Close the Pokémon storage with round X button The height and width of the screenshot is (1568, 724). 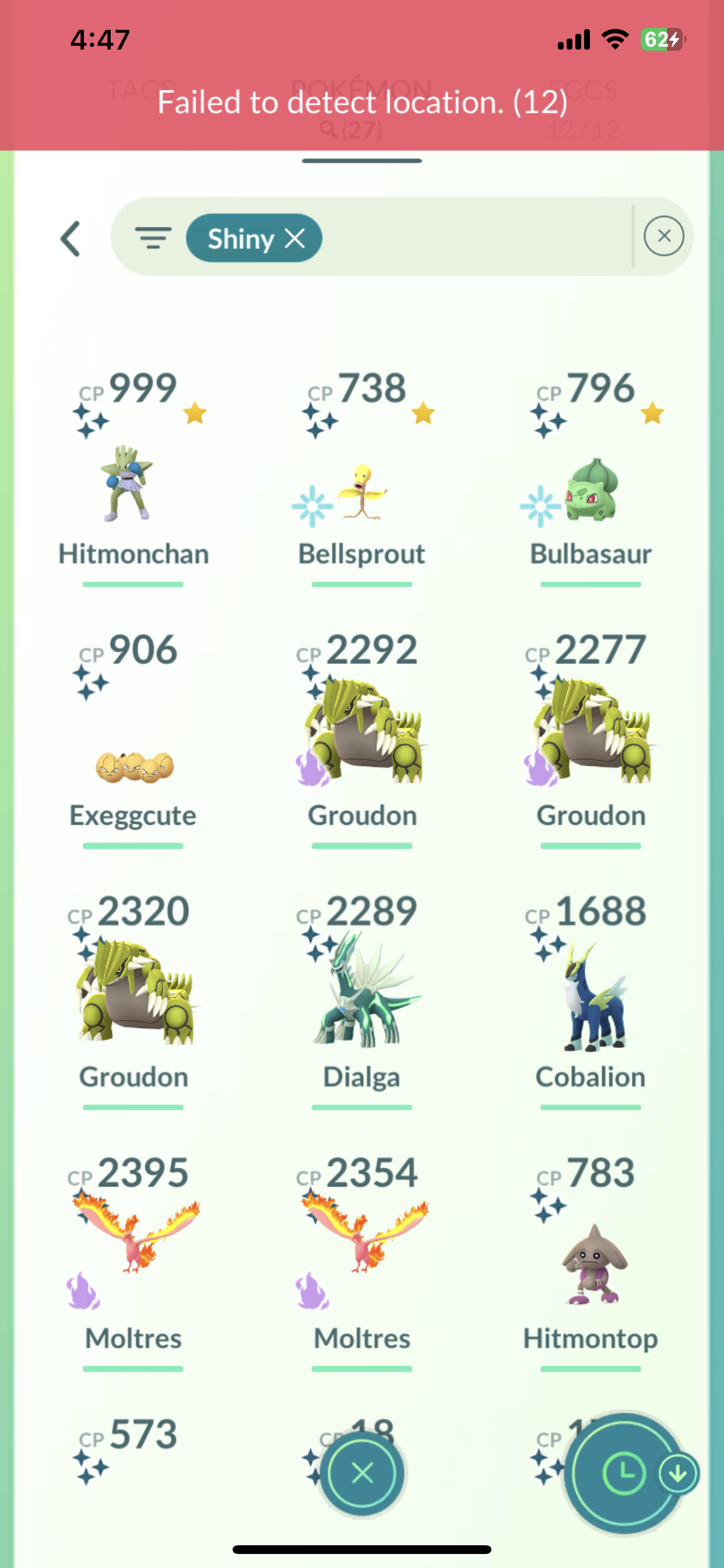pos(362,1473)
